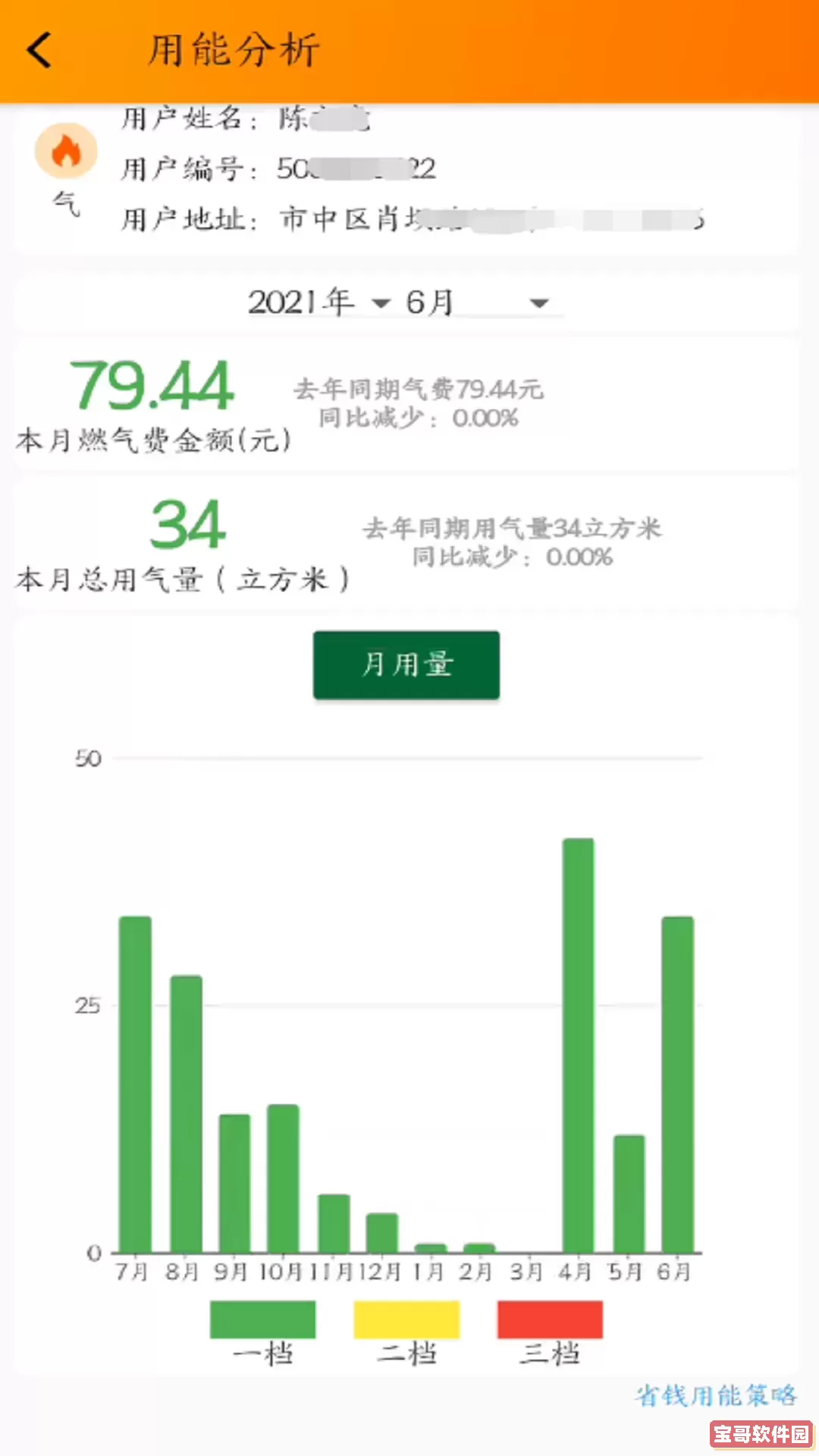The width and height of the screenshot is (819, 1456).
Task: Click the green 一档 tier legend swatch
Action: tap(264, 1319)
